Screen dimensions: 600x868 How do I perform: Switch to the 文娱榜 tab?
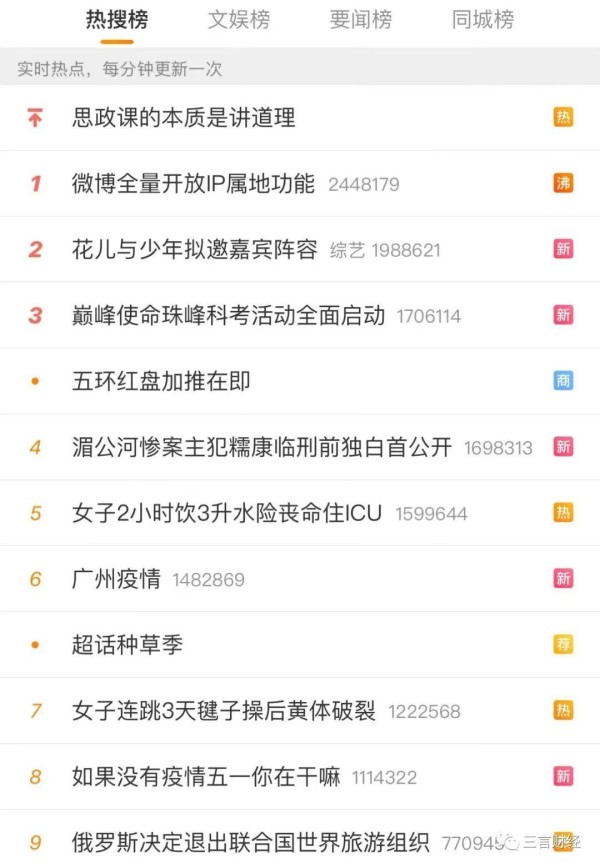point(239,20)
